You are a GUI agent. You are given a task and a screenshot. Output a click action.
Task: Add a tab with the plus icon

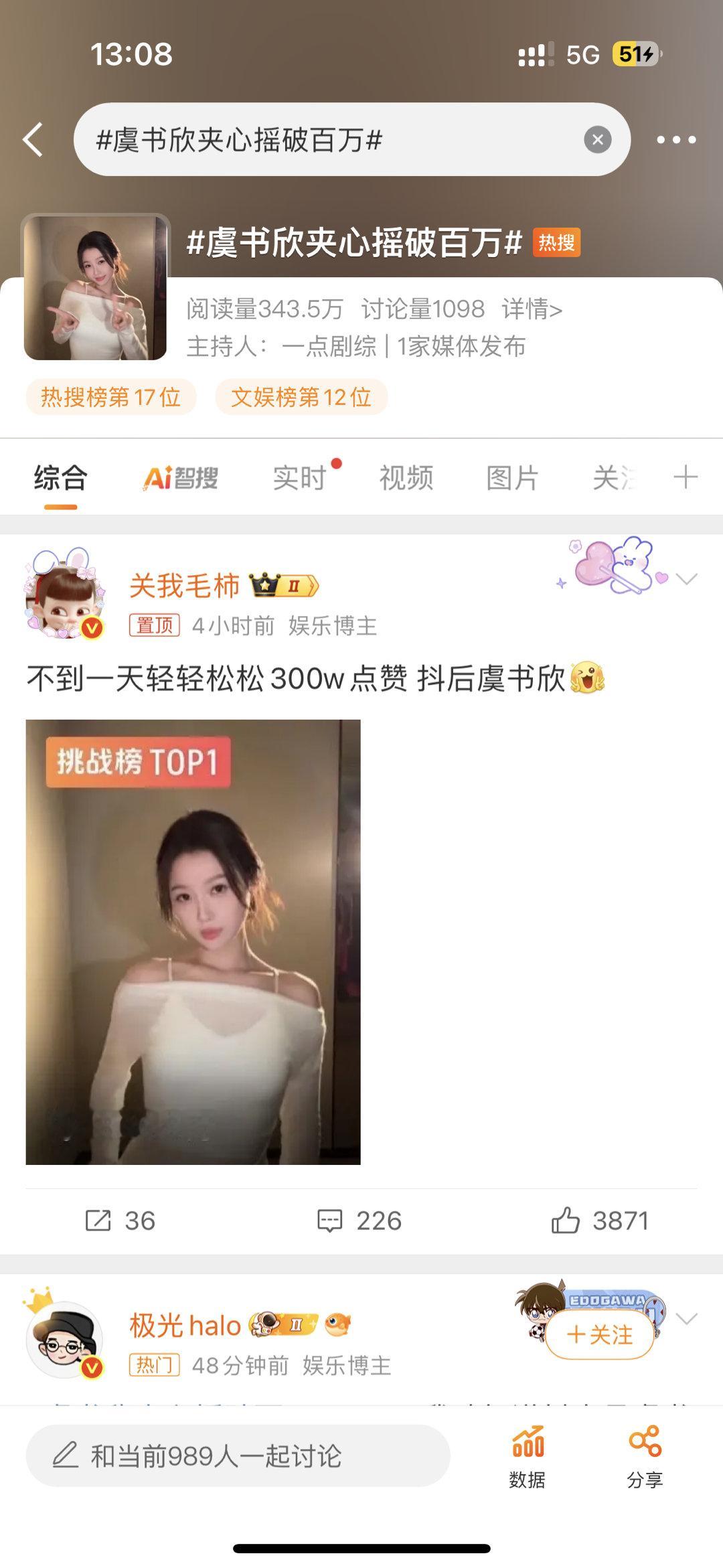(x=686, y=477)
